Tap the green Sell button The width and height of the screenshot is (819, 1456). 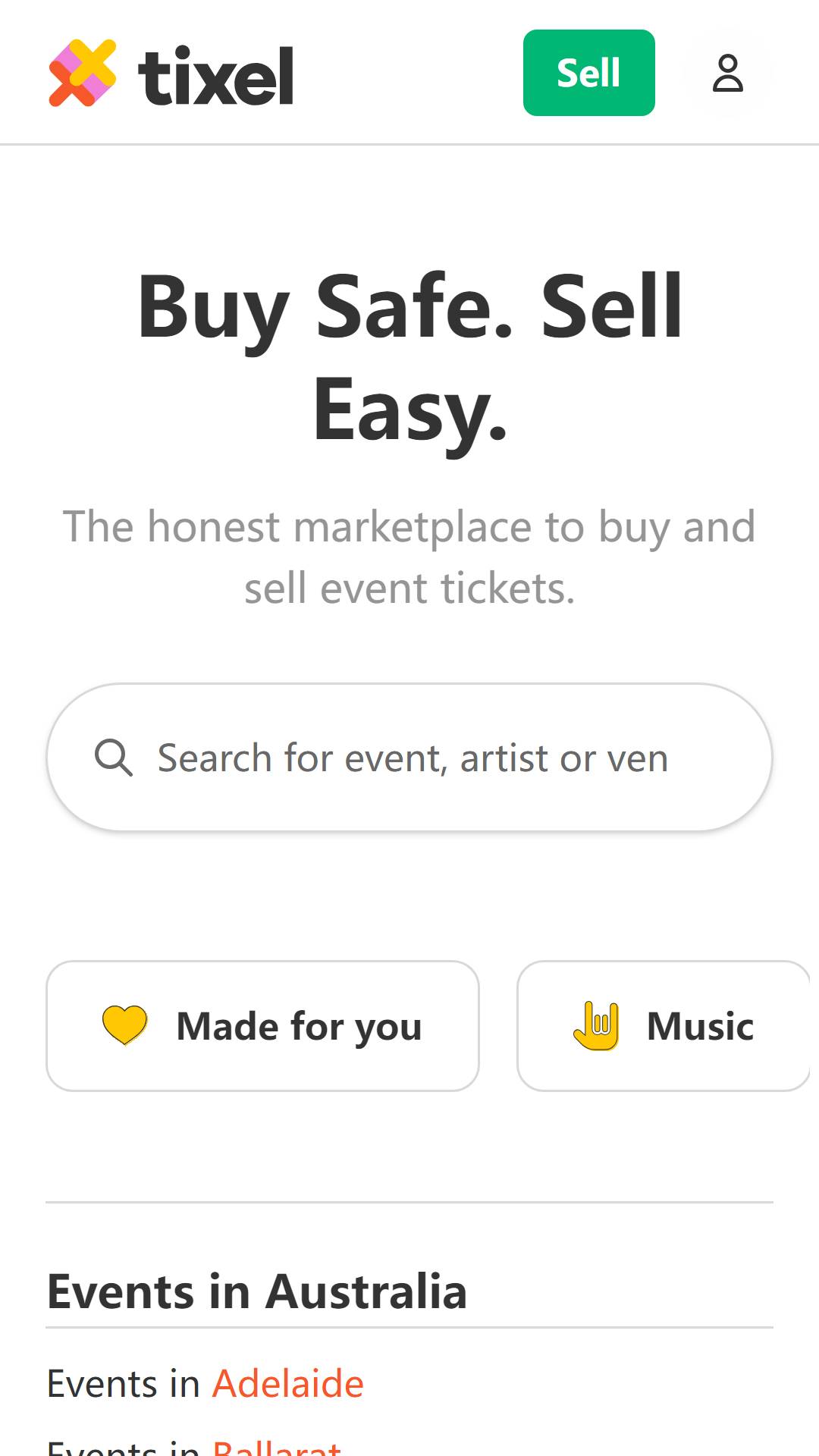pos(588,73)
